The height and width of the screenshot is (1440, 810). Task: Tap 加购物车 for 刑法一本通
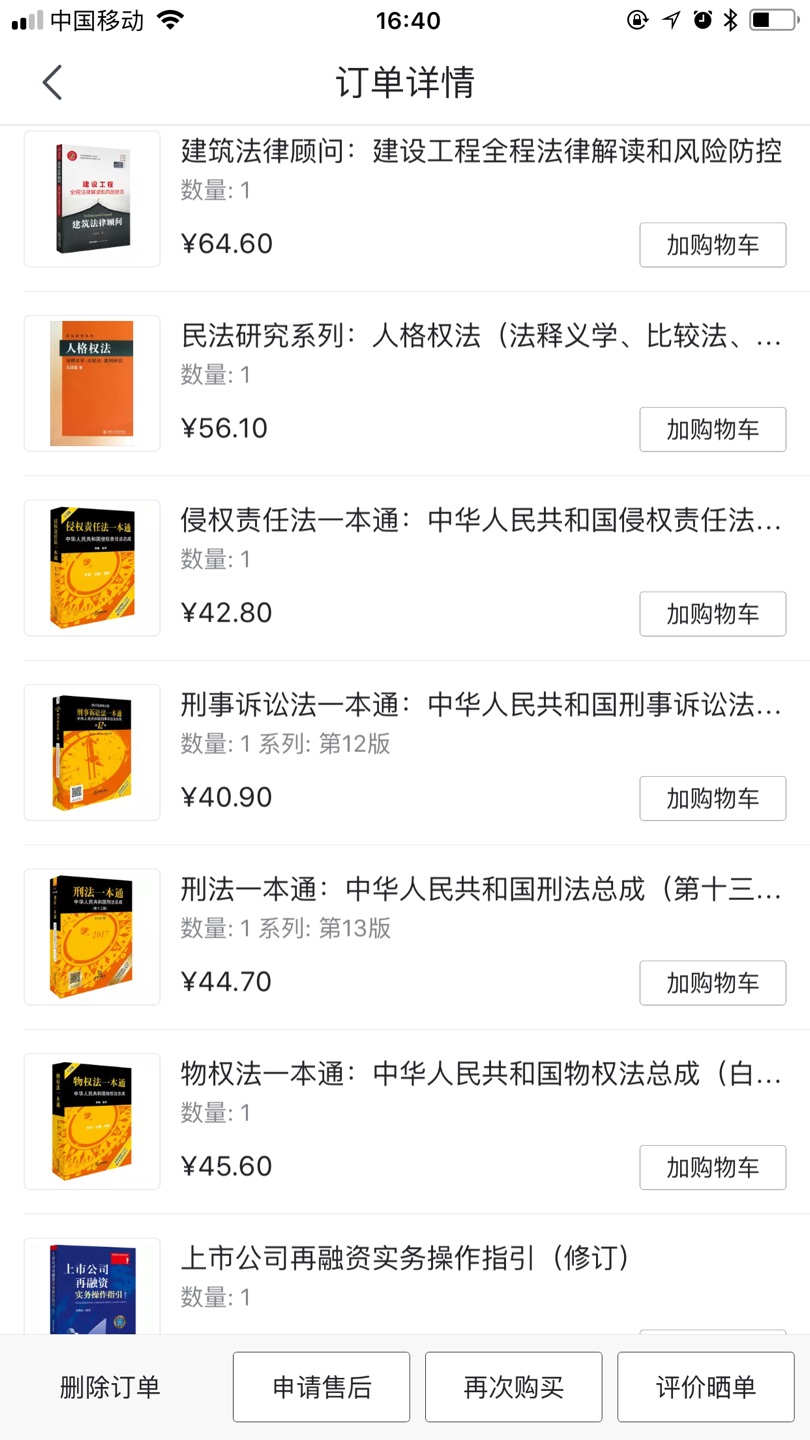click(x=712, y=983)
